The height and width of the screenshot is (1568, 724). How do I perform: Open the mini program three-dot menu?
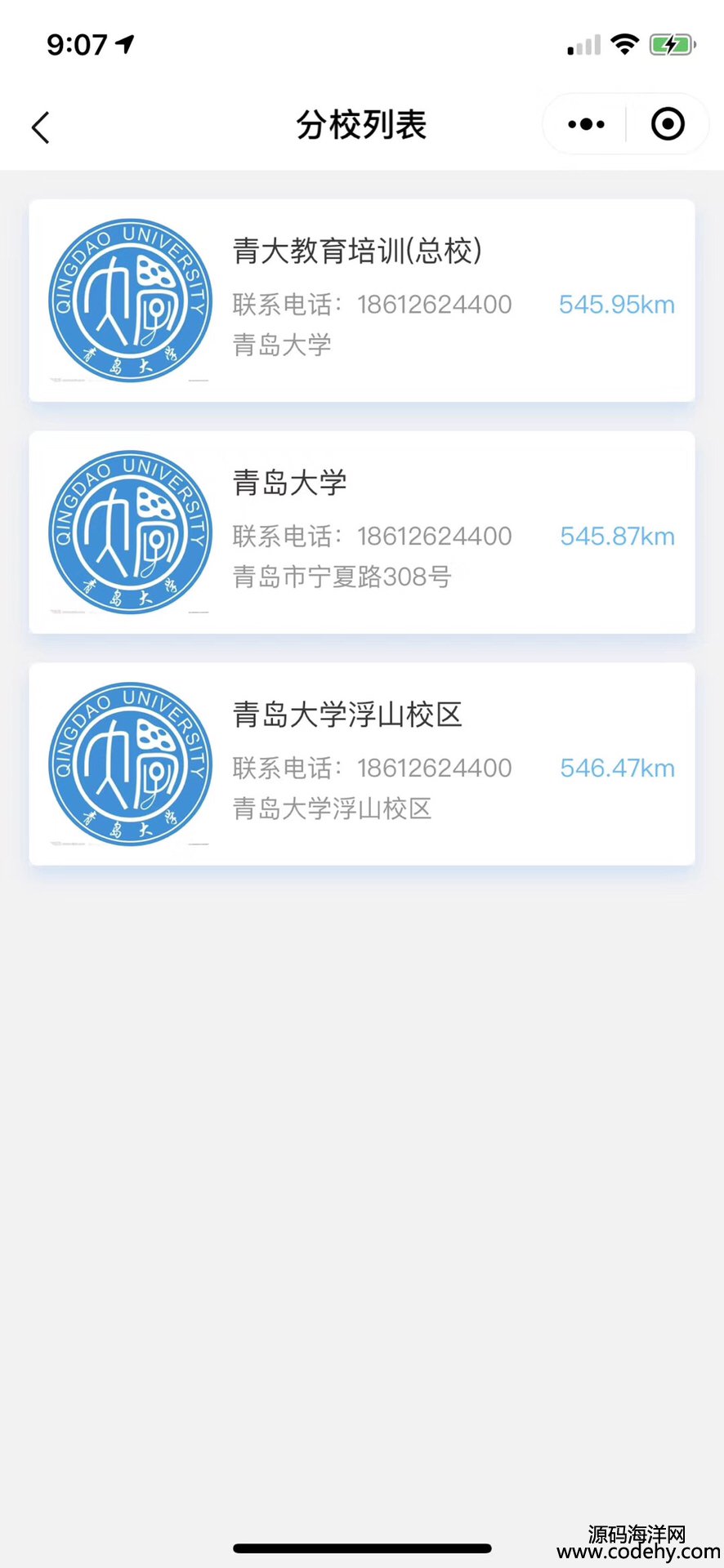586,124
